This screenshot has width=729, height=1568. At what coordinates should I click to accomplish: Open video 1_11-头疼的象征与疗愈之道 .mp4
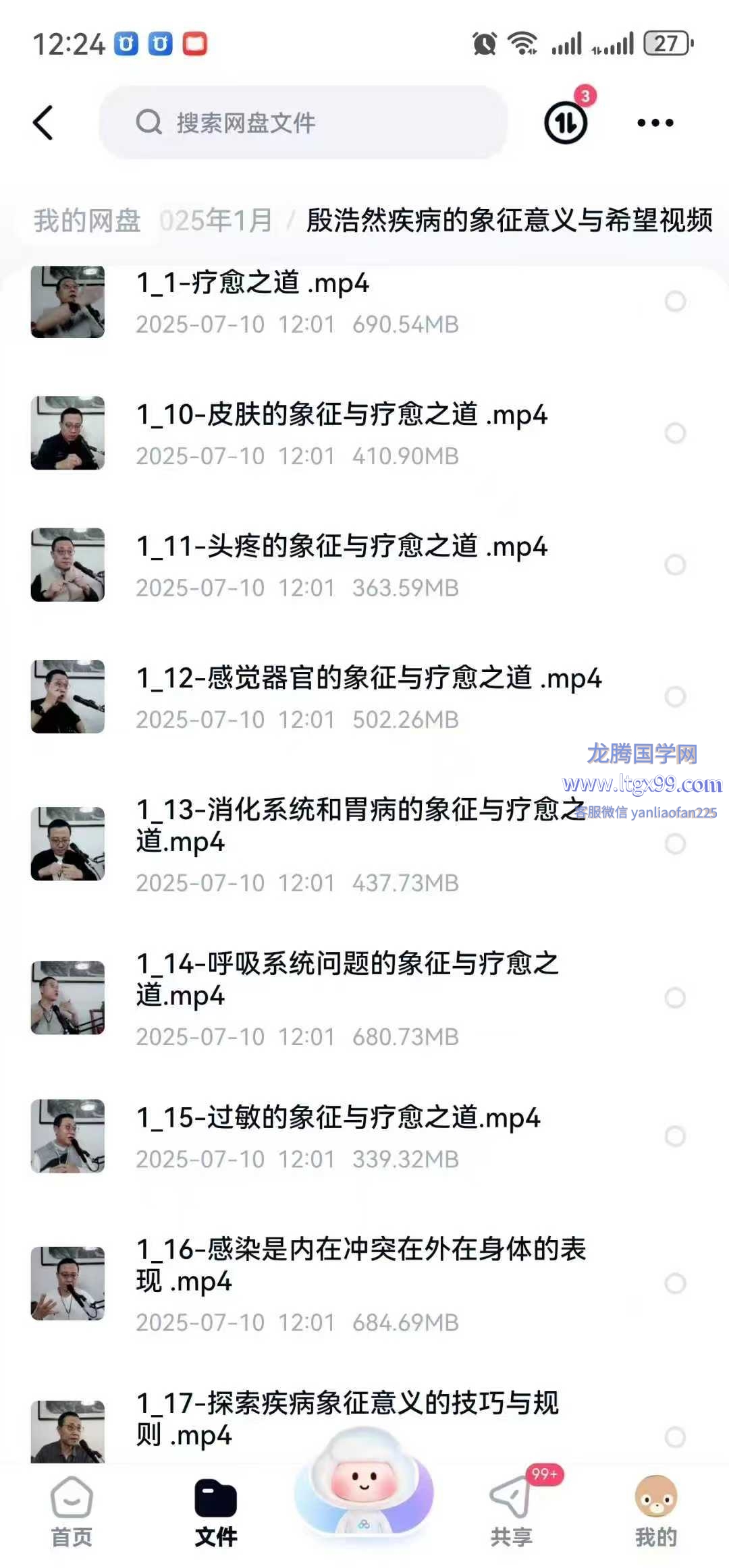(x=341, y=547)
